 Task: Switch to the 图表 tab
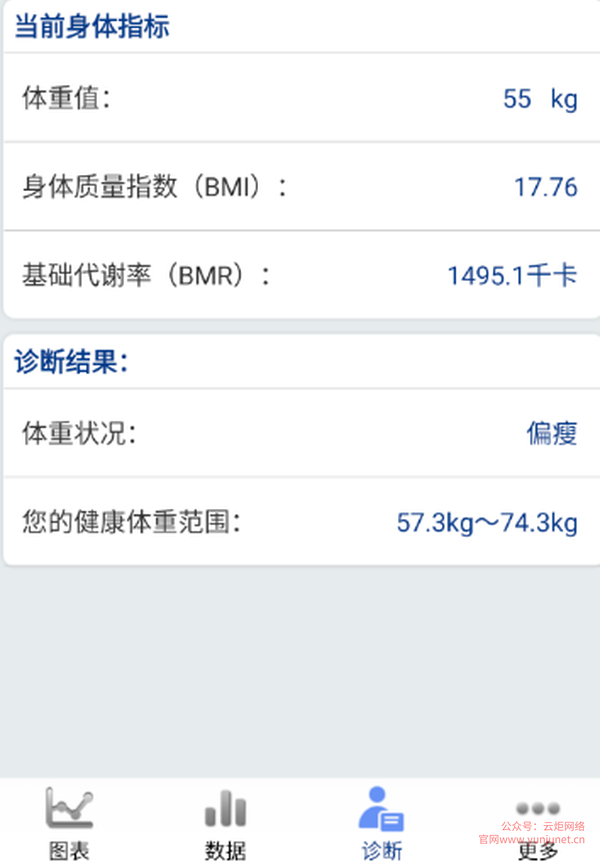pos(70,822)
